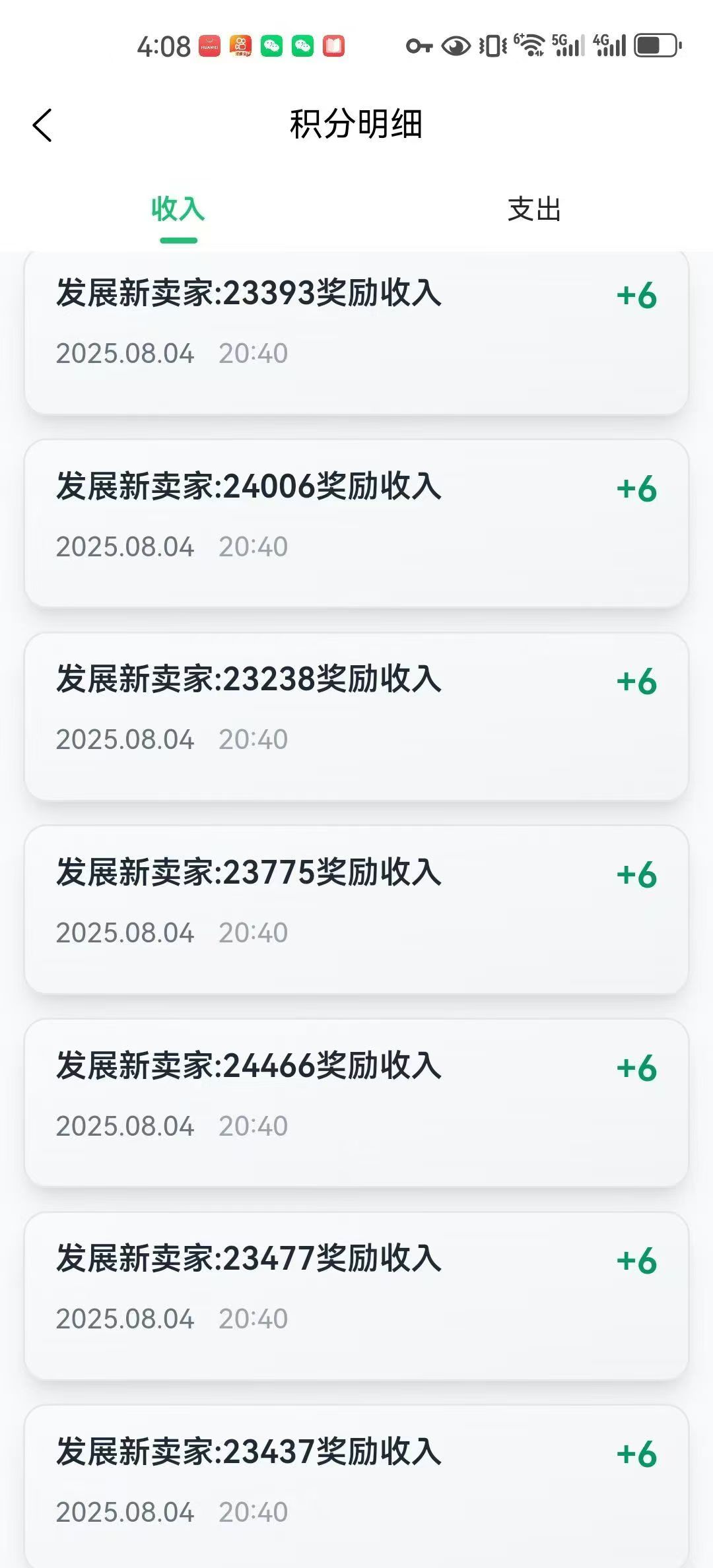Viewport: 713px width, 1568px height.
Task: Toggle the vibrate mode status icon
Action: [x=490, y=46]
